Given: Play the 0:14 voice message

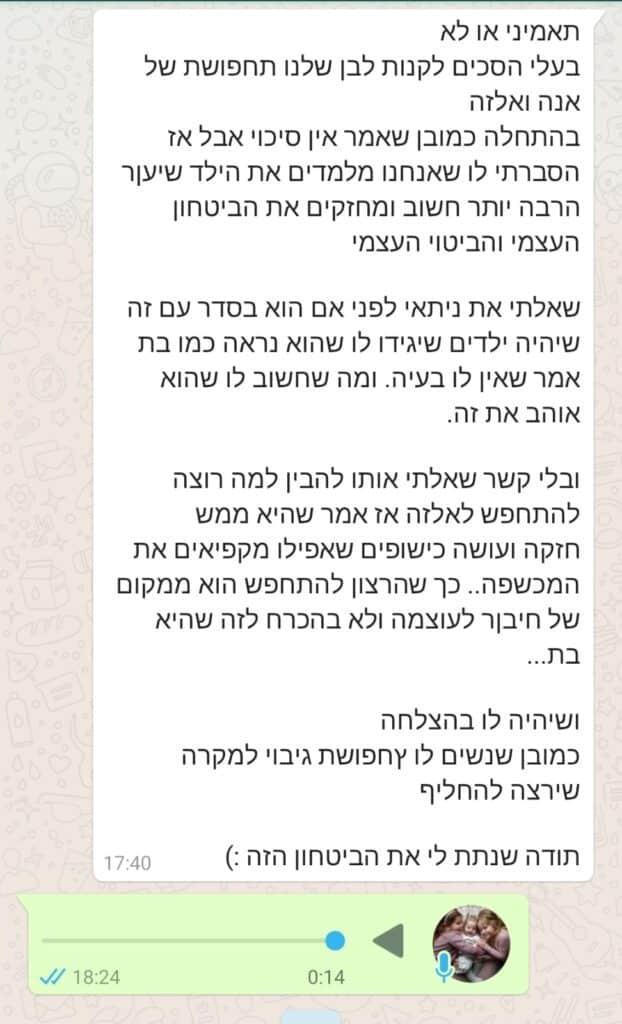Looking at the screenshot, I should coord(388,941).
